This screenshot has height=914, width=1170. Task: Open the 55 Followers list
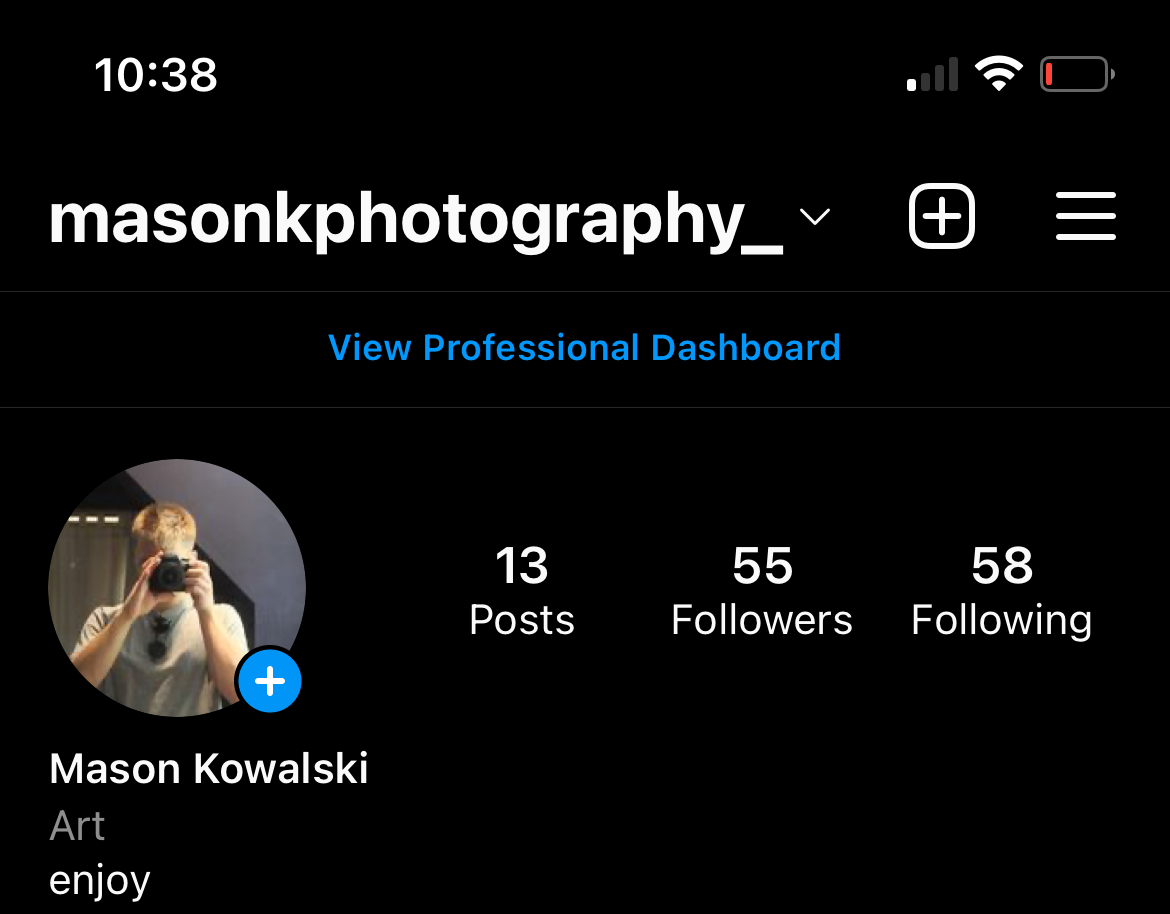[761, 591]
